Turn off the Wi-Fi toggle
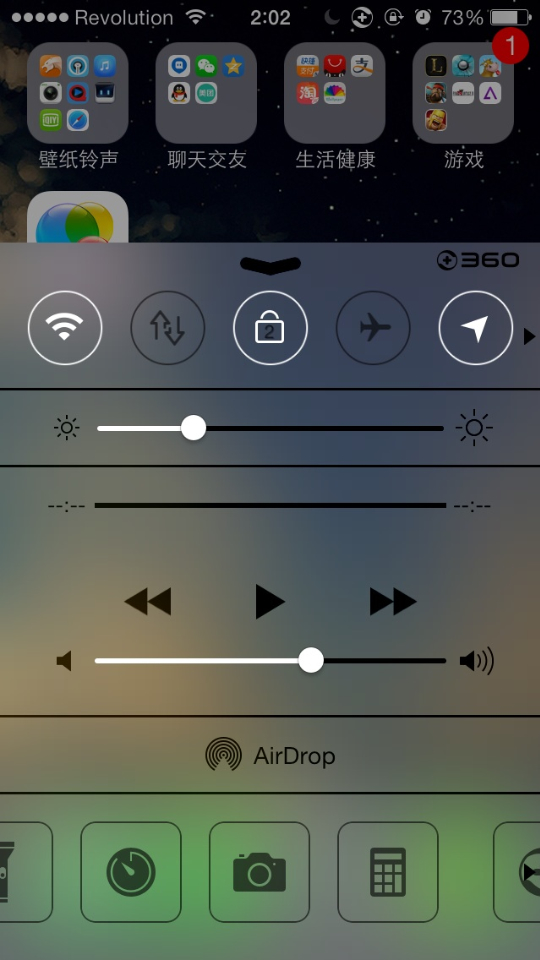This screenshot has width=540, height=960. (65, 328)
